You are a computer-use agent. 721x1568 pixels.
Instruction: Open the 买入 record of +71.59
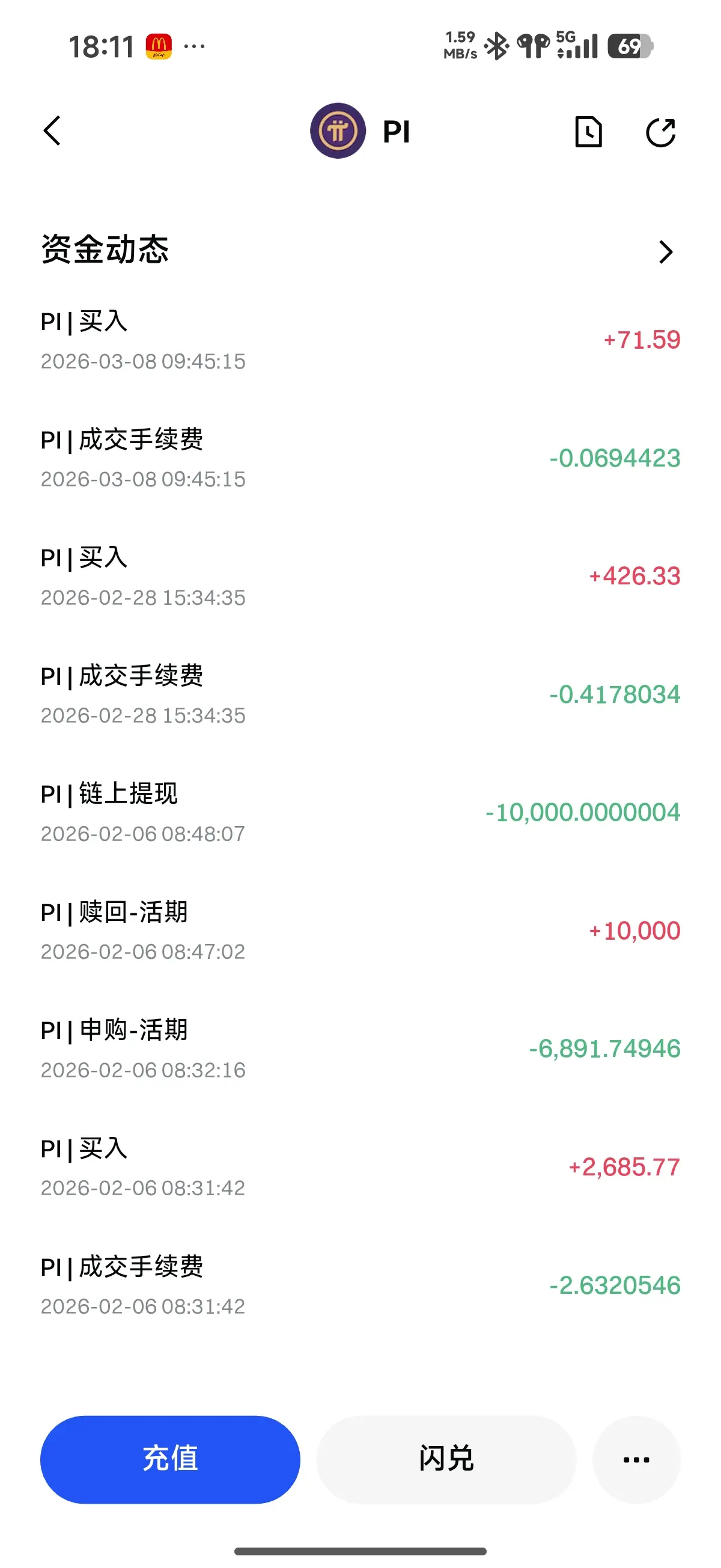[x=360, y=340]
